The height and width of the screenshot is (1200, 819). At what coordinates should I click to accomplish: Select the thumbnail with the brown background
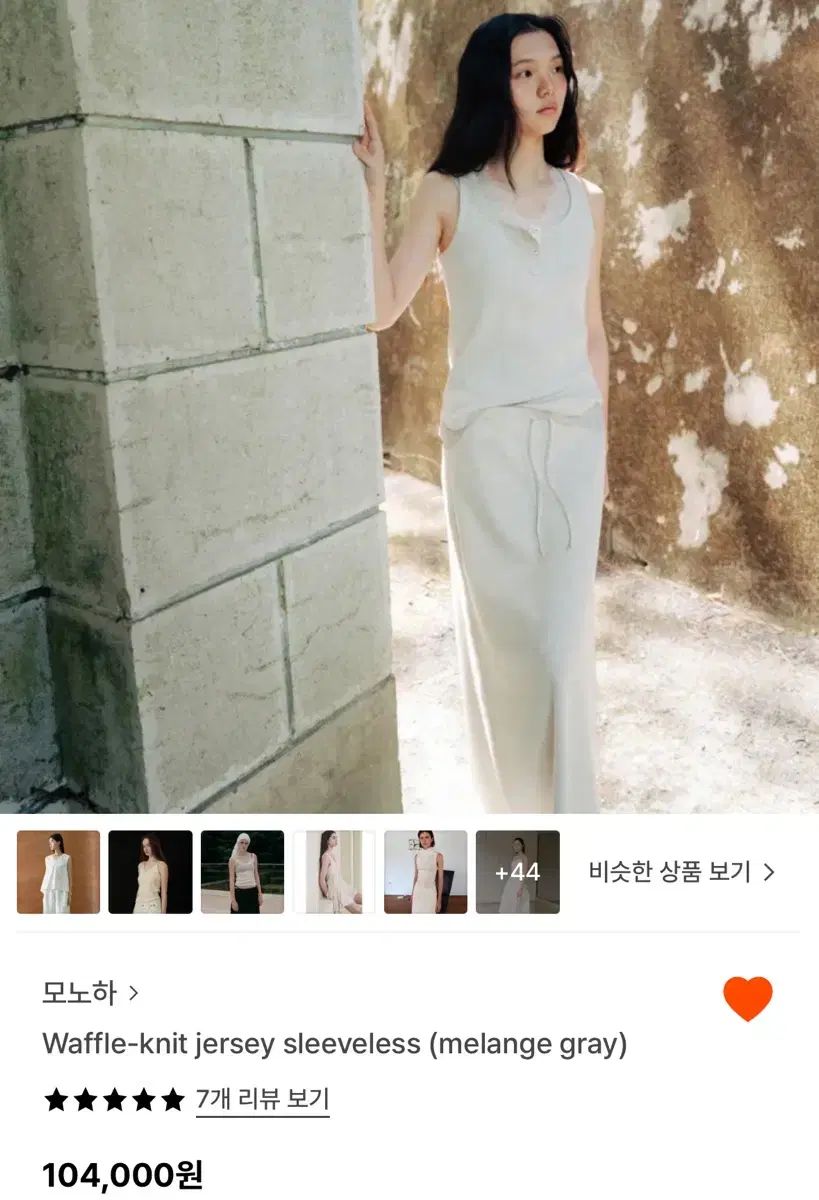[58, 872]
